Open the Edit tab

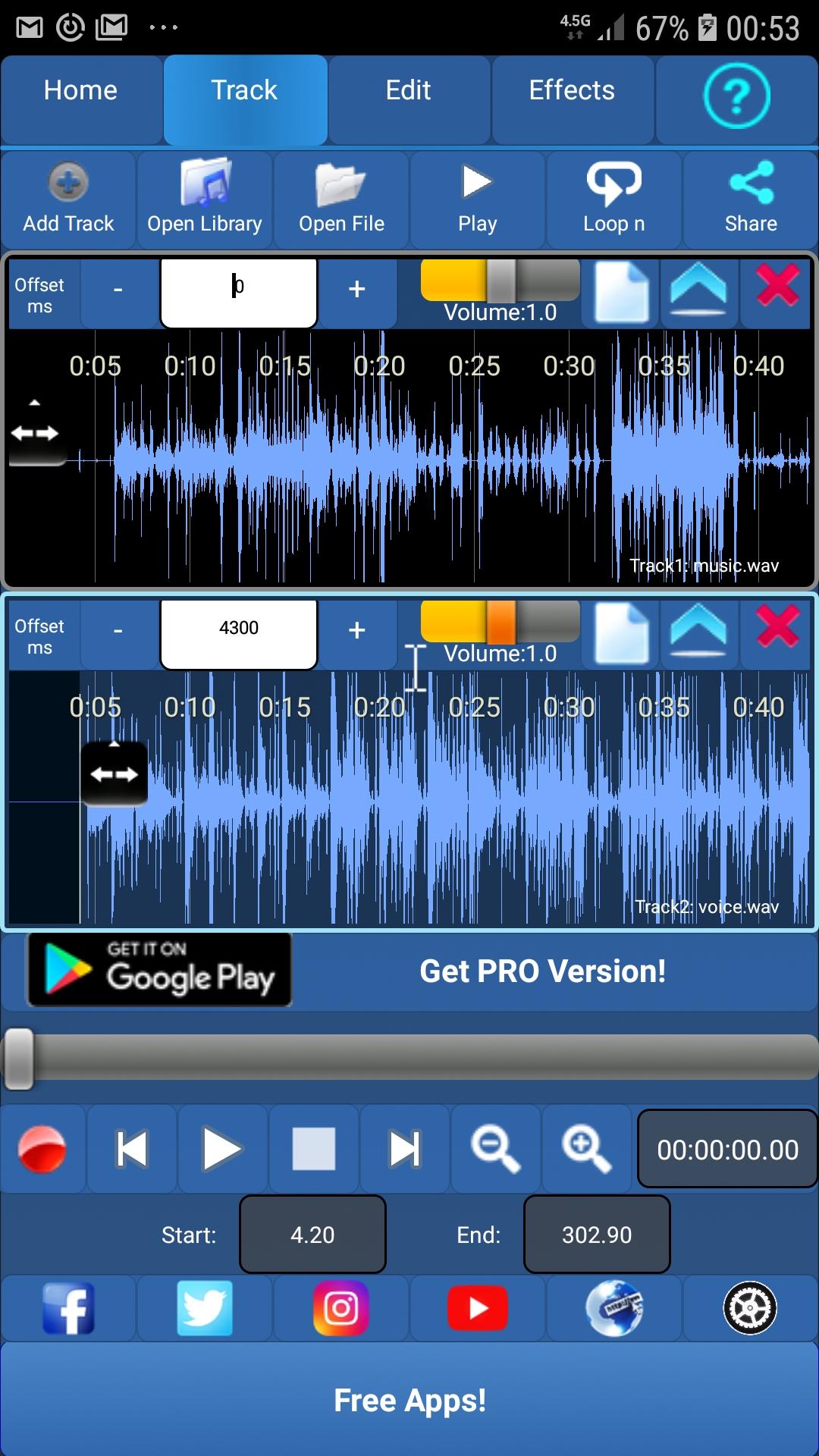[x=408, y=91]
